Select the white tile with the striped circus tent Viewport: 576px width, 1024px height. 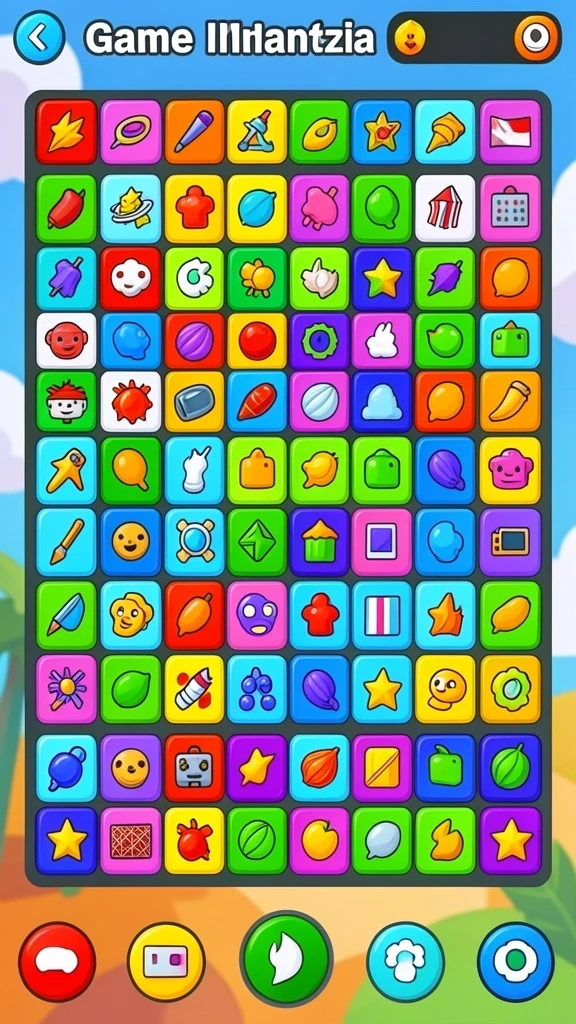pyautogui.click(x=445, y=208)
